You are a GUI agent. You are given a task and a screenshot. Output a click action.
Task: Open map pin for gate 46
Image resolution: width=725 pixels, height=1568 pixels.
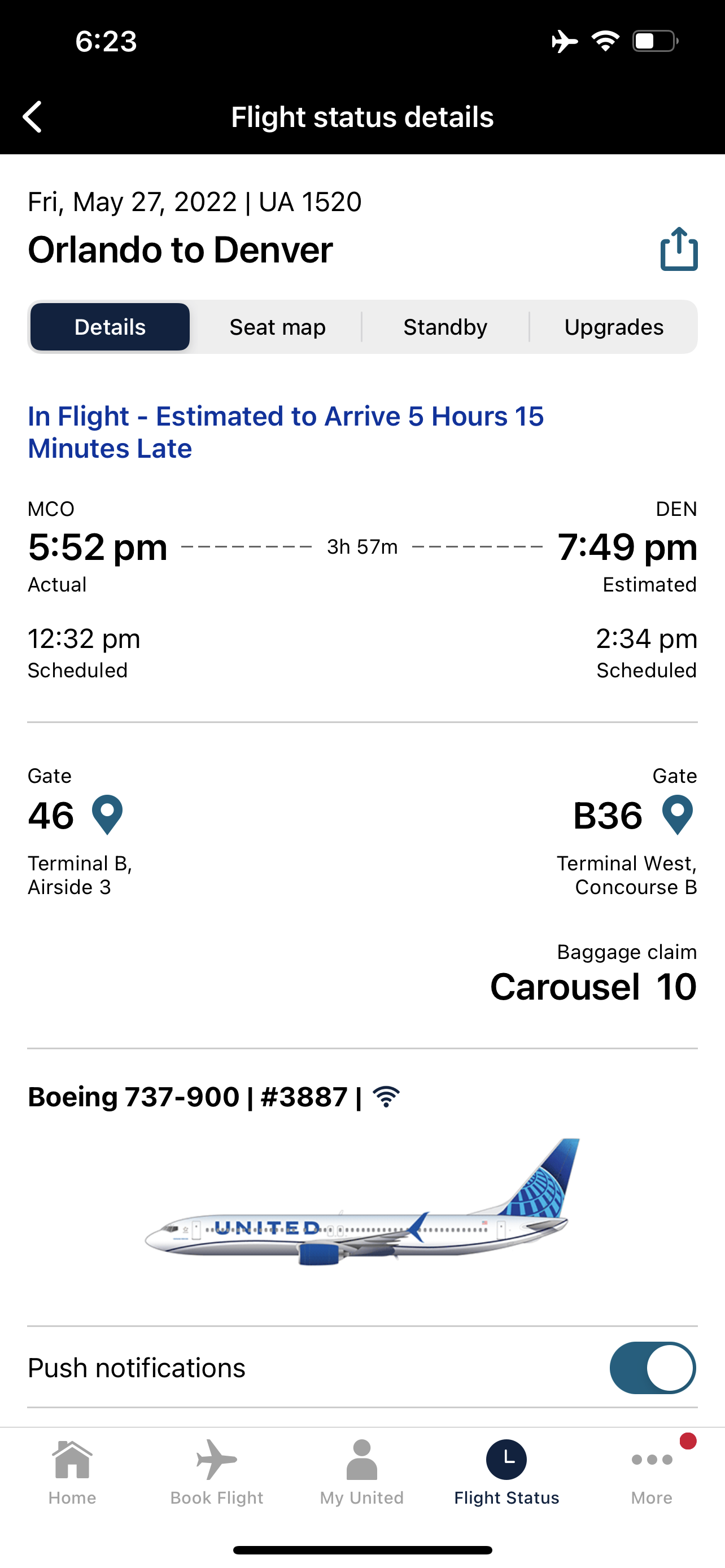[107, 815]
